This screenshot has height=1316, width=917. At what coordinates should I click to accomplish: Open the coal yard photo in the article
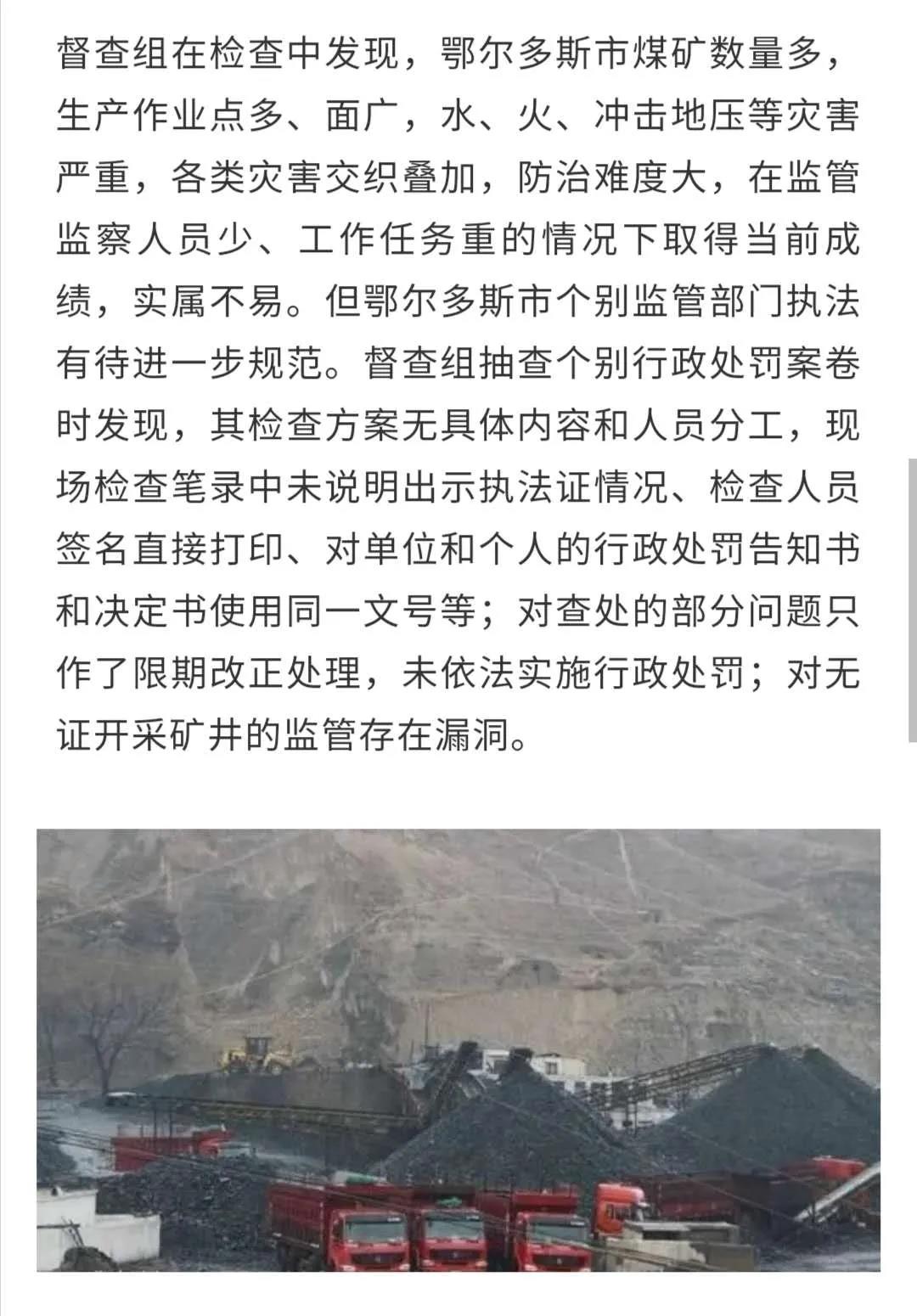click(458, 1049)
